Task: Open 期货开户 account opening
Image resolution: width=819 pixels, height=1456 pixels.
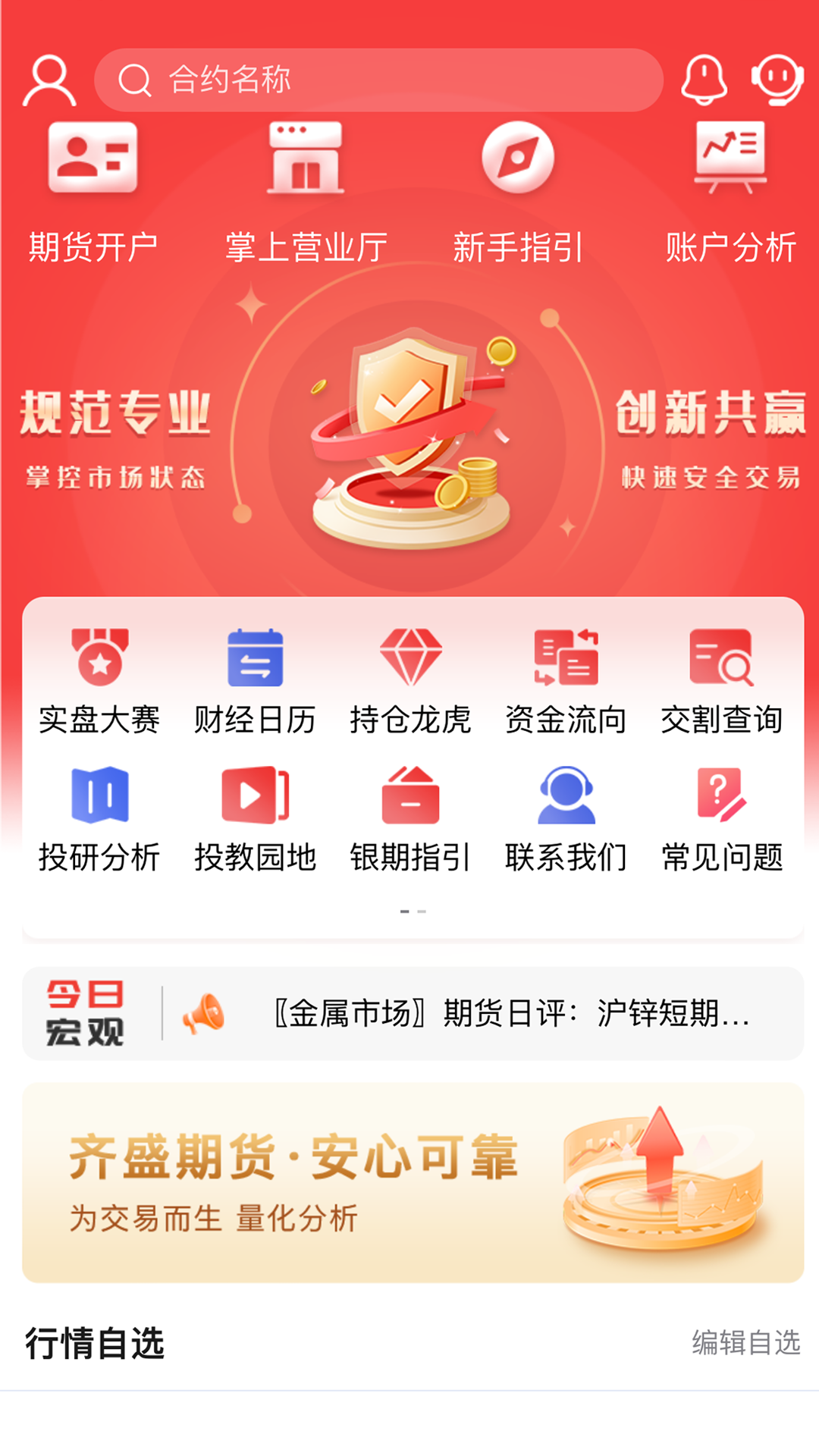Action: pyautogui.click(x=93, y=190)
